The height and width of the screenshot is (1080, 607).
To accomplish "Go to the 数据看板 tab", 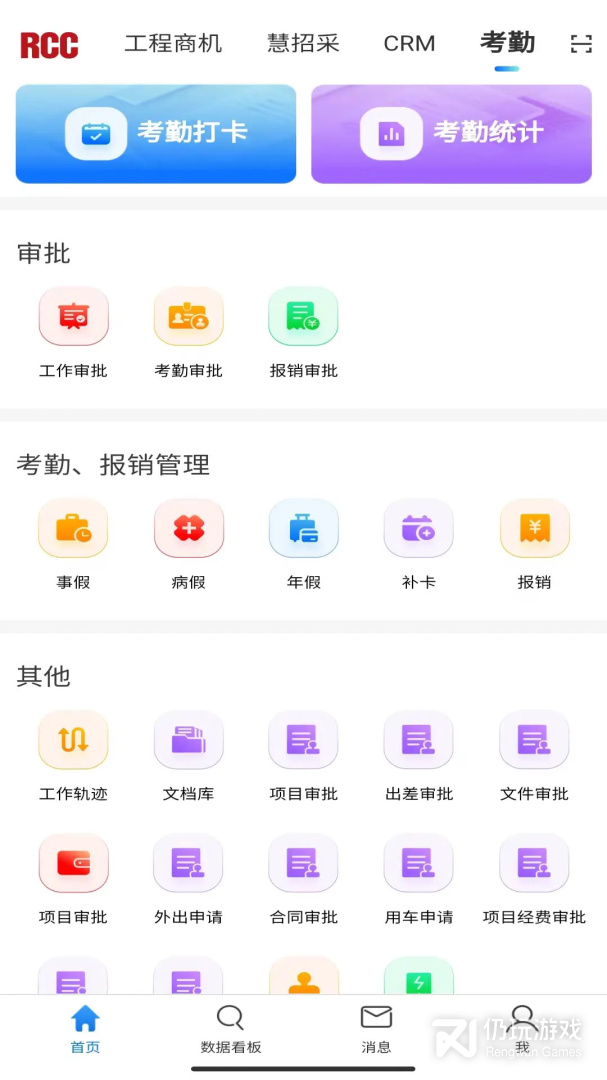I will (x=231, y=1030).
